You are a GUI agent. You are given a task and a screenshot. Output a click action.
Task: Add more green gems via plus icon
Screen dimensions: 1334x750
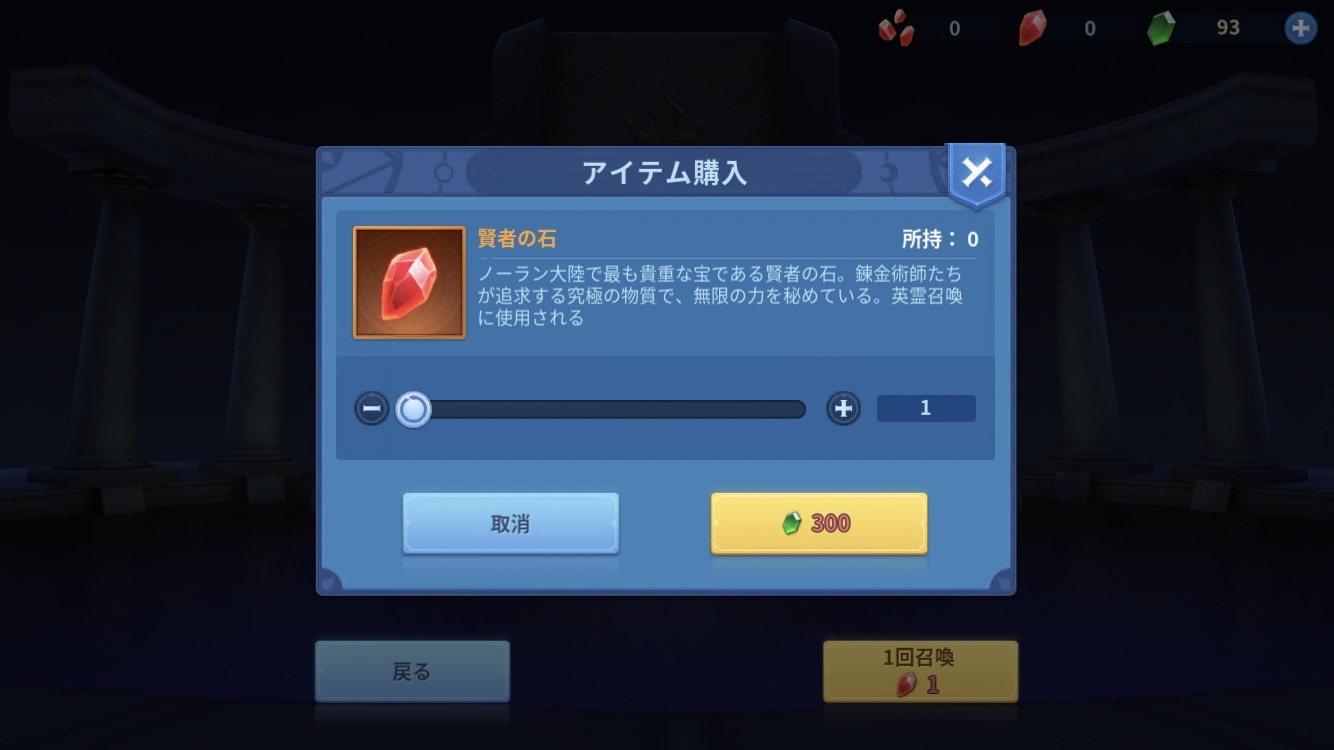(1300, 28)
